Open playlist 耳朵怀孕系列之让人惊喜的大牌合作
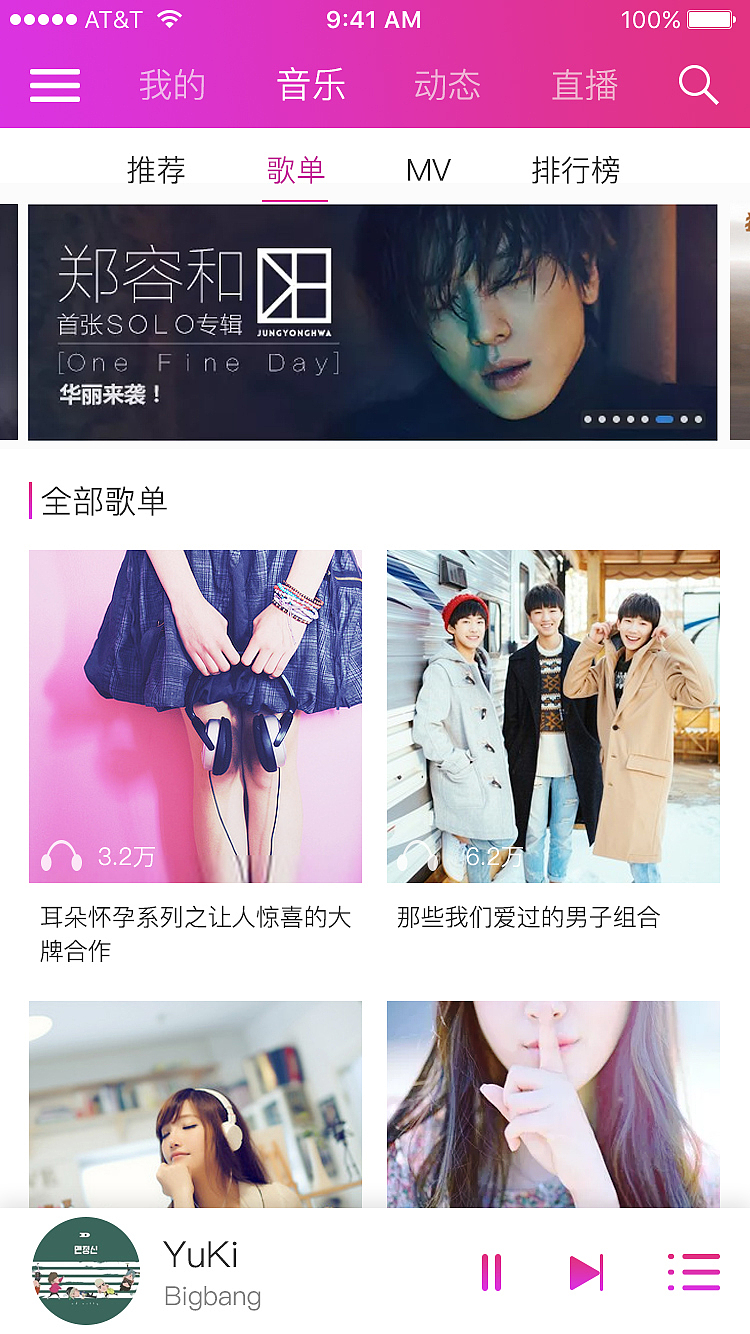Screen dimensions: 750x1334 195,716
